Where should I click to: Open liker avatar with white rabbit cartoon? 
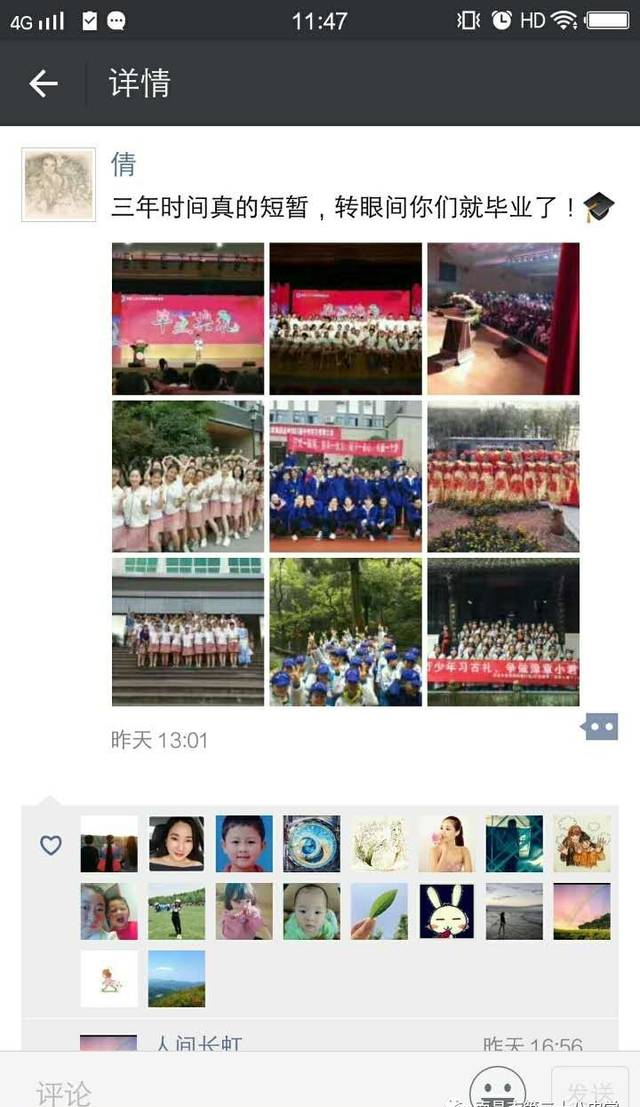point(447,911)
